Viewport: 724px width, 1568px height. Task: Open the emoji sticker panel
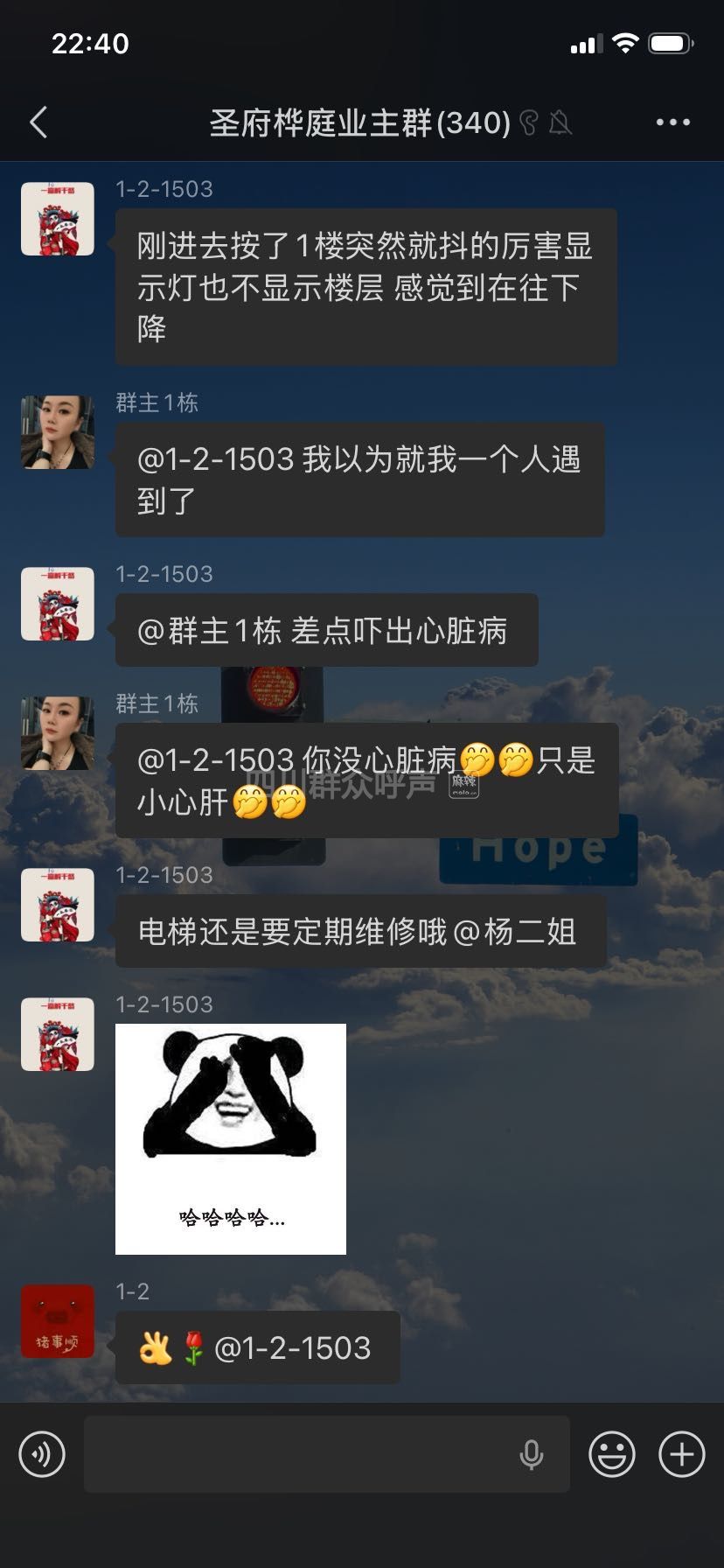pyautogui.click(x=611, y=1454)
